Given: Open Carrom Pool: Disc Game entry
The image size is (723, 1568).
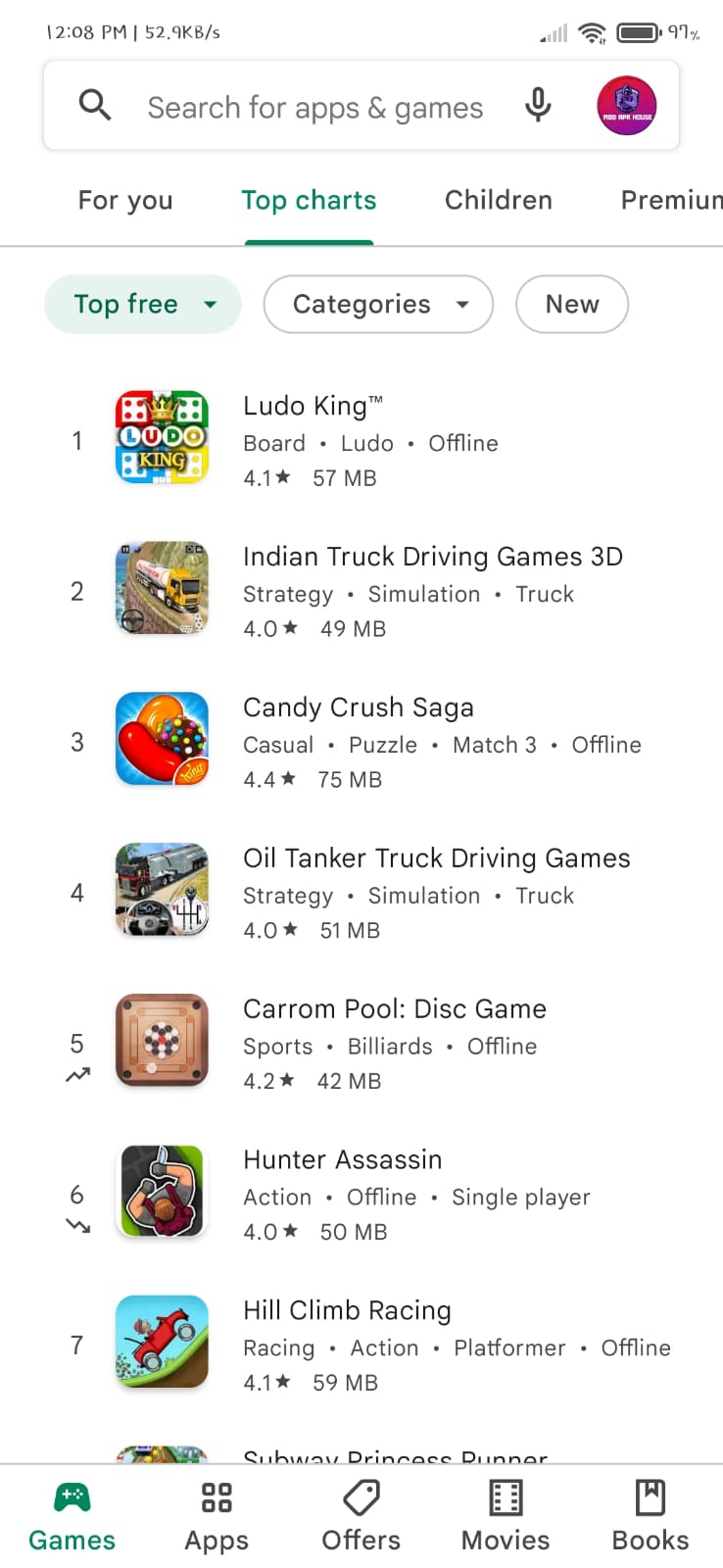Looking at the screenshot, I should point(394,1041).
